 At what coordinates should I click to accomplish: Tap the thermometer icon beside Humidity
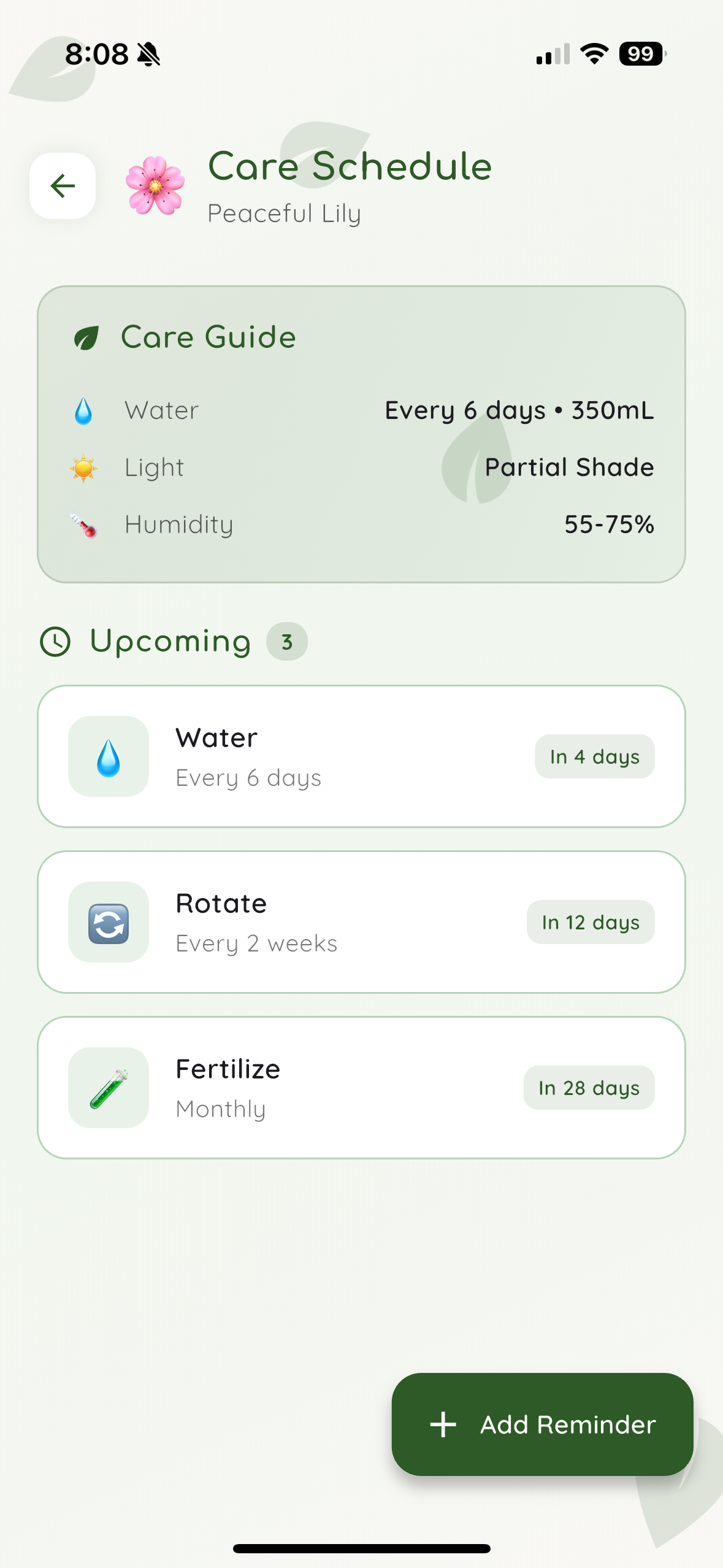pyautogui.click(x=83, y=525)
